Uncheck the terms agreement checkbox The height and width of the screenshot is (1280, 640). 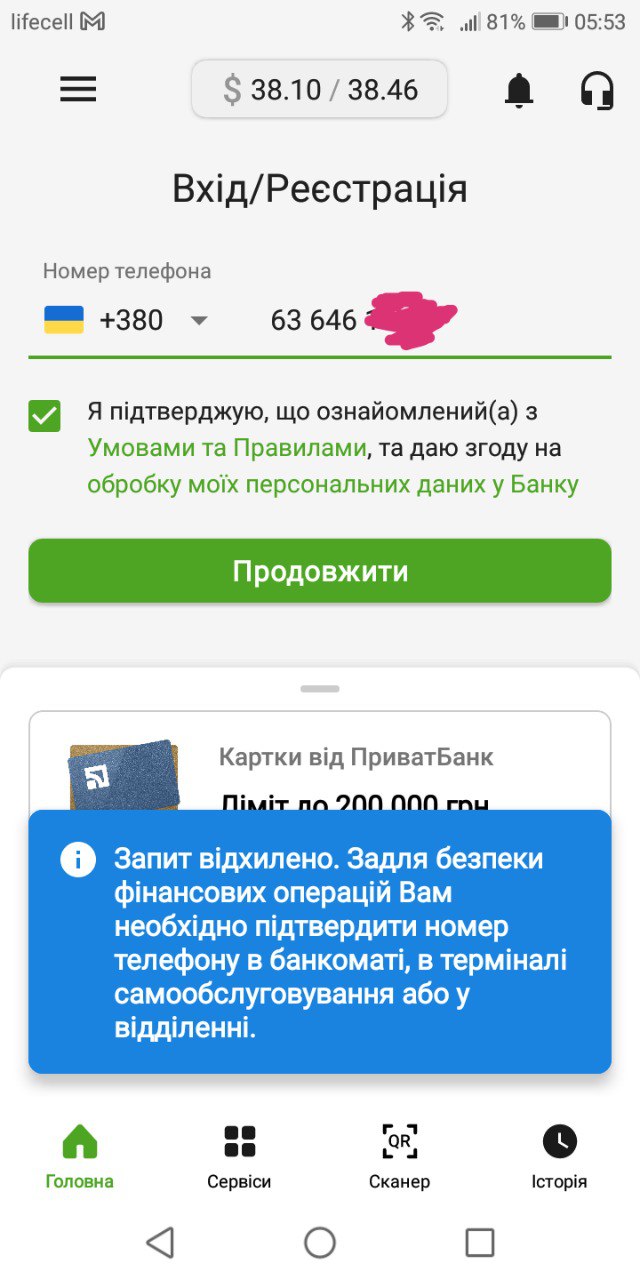(45, 415)
